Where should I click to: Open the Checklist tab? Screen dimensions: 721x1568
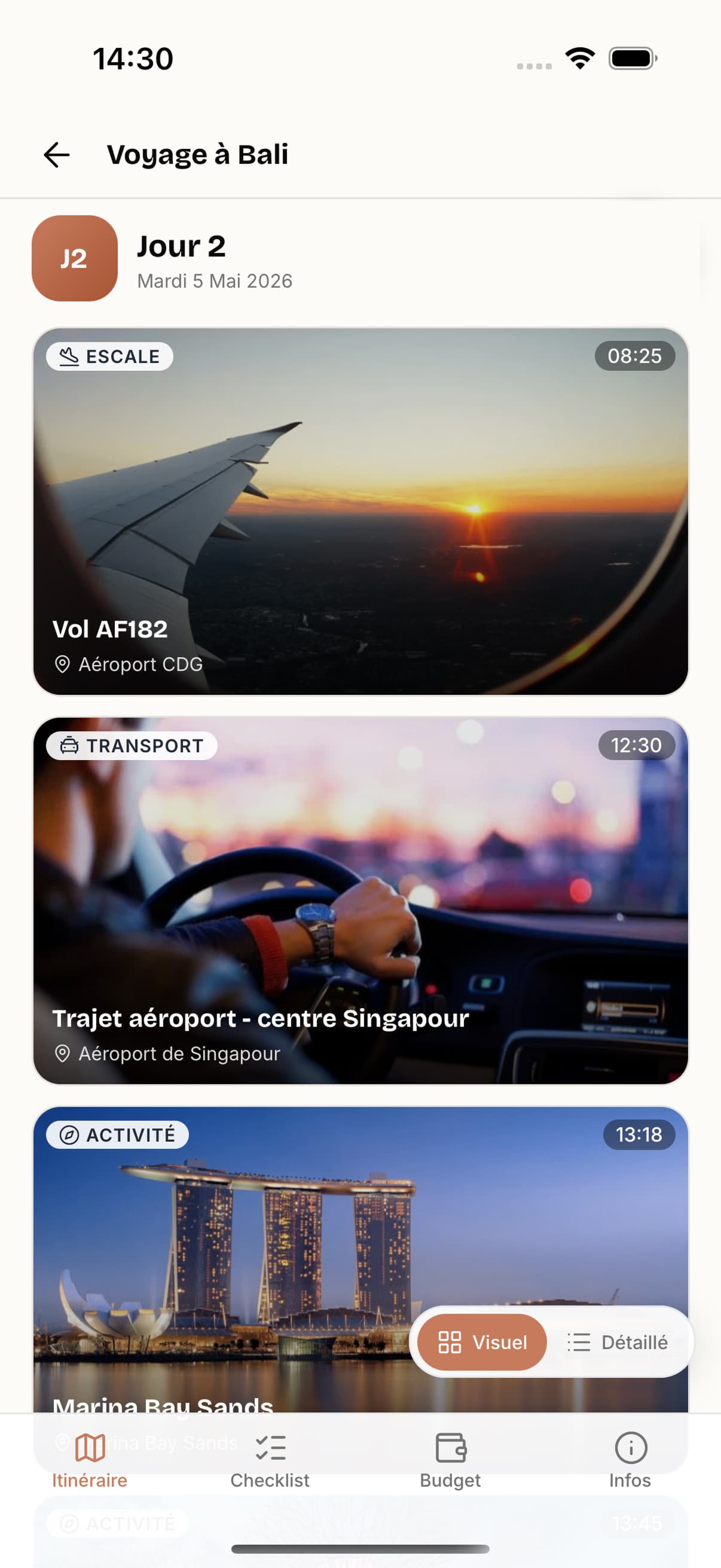click(270, 1461)
